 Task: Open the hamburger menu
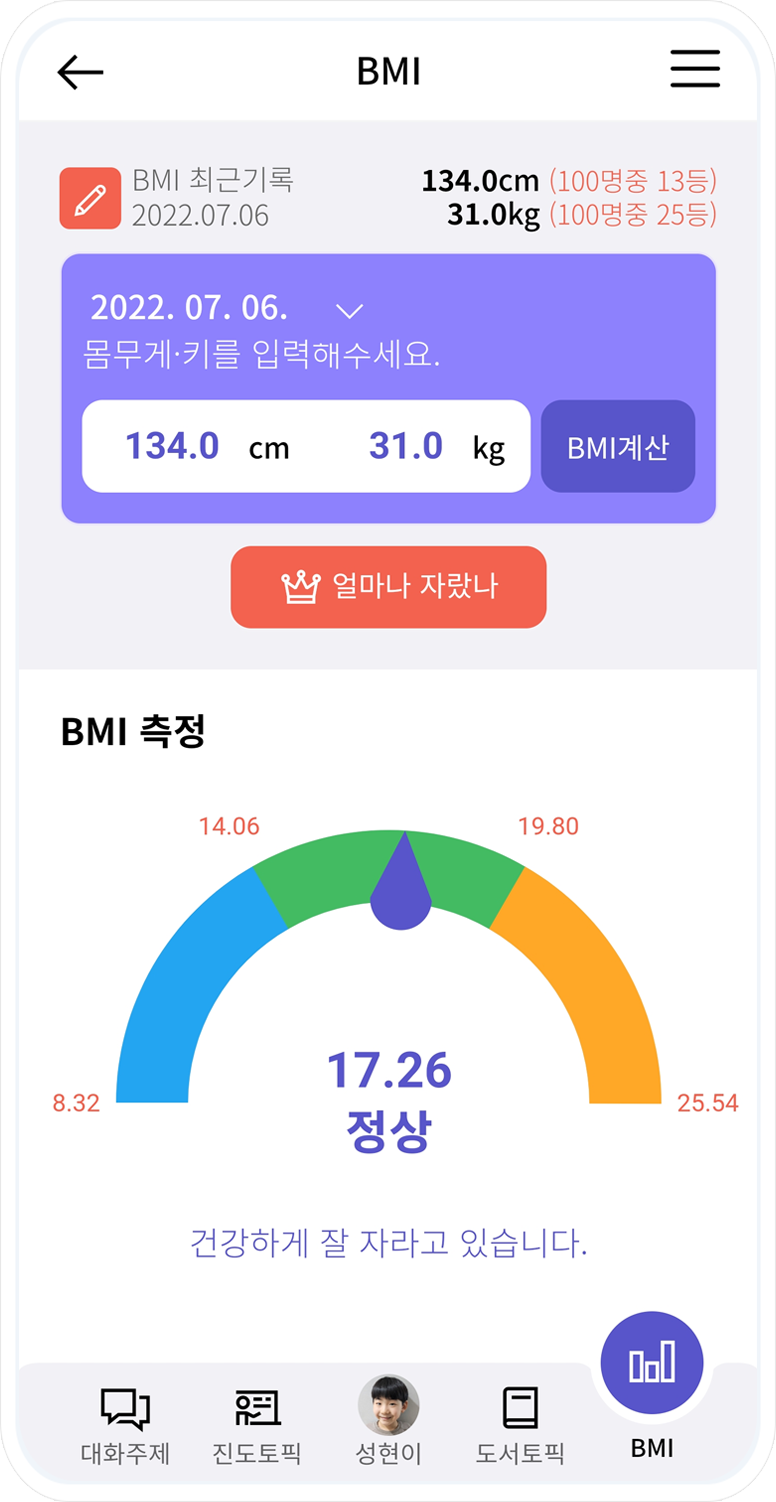tap(695, 70)
